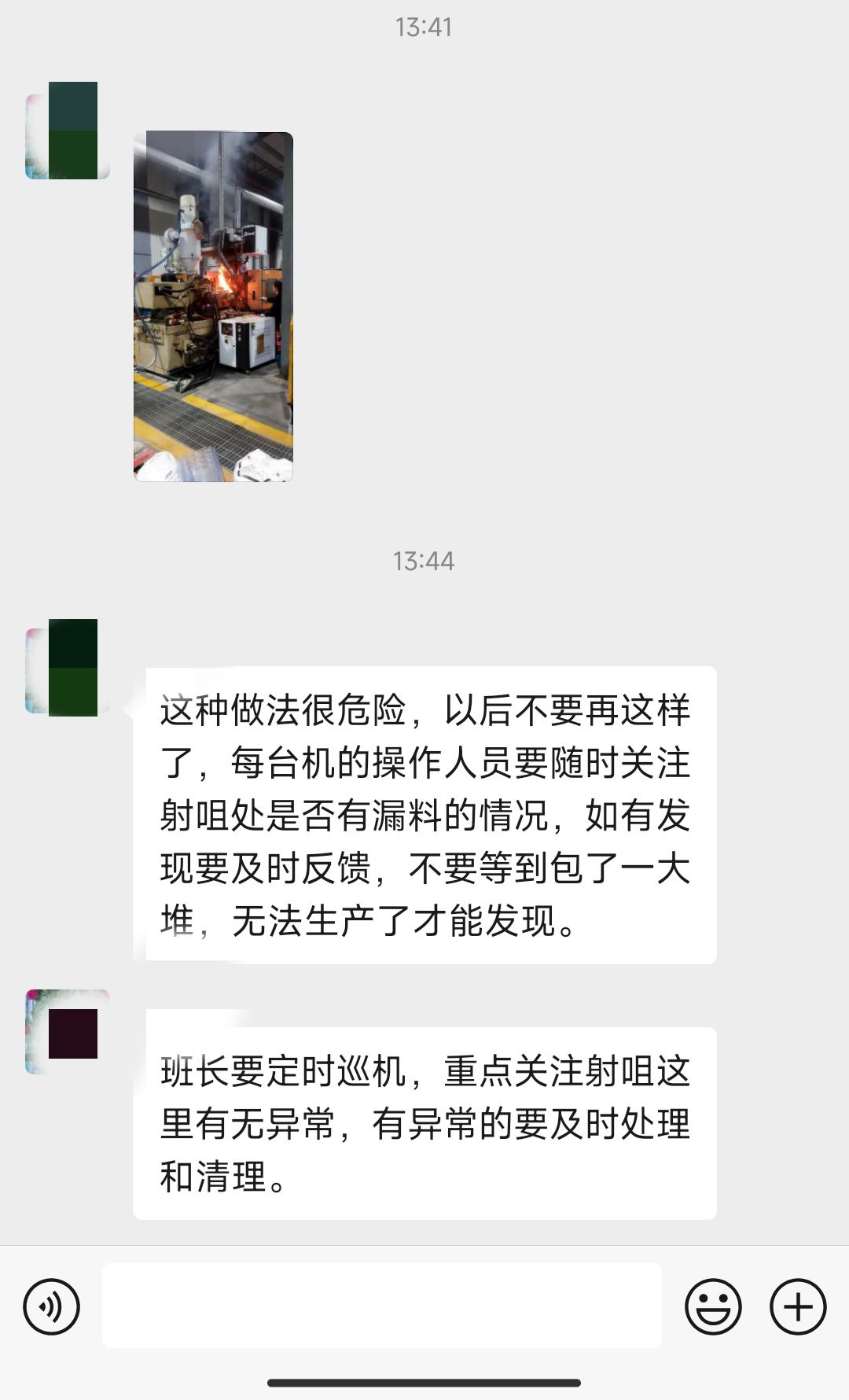Open the plus attachments menu
The height and width of the screenshot is (1400, 849).
tap(797, 1306)
